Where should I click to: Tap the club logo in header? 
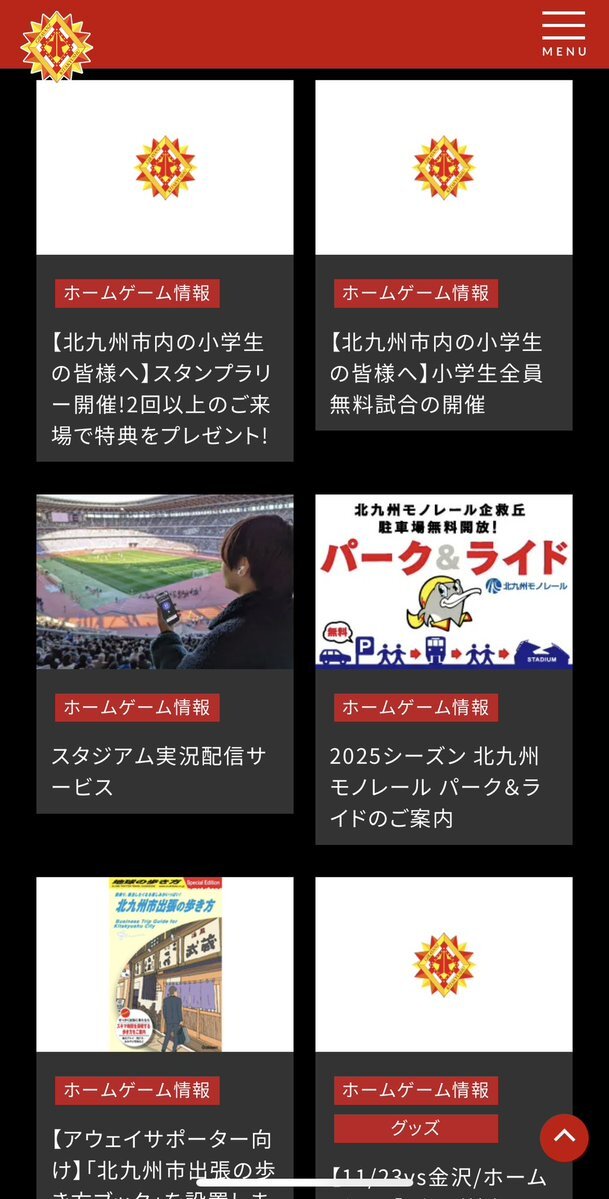pos(56,45)
